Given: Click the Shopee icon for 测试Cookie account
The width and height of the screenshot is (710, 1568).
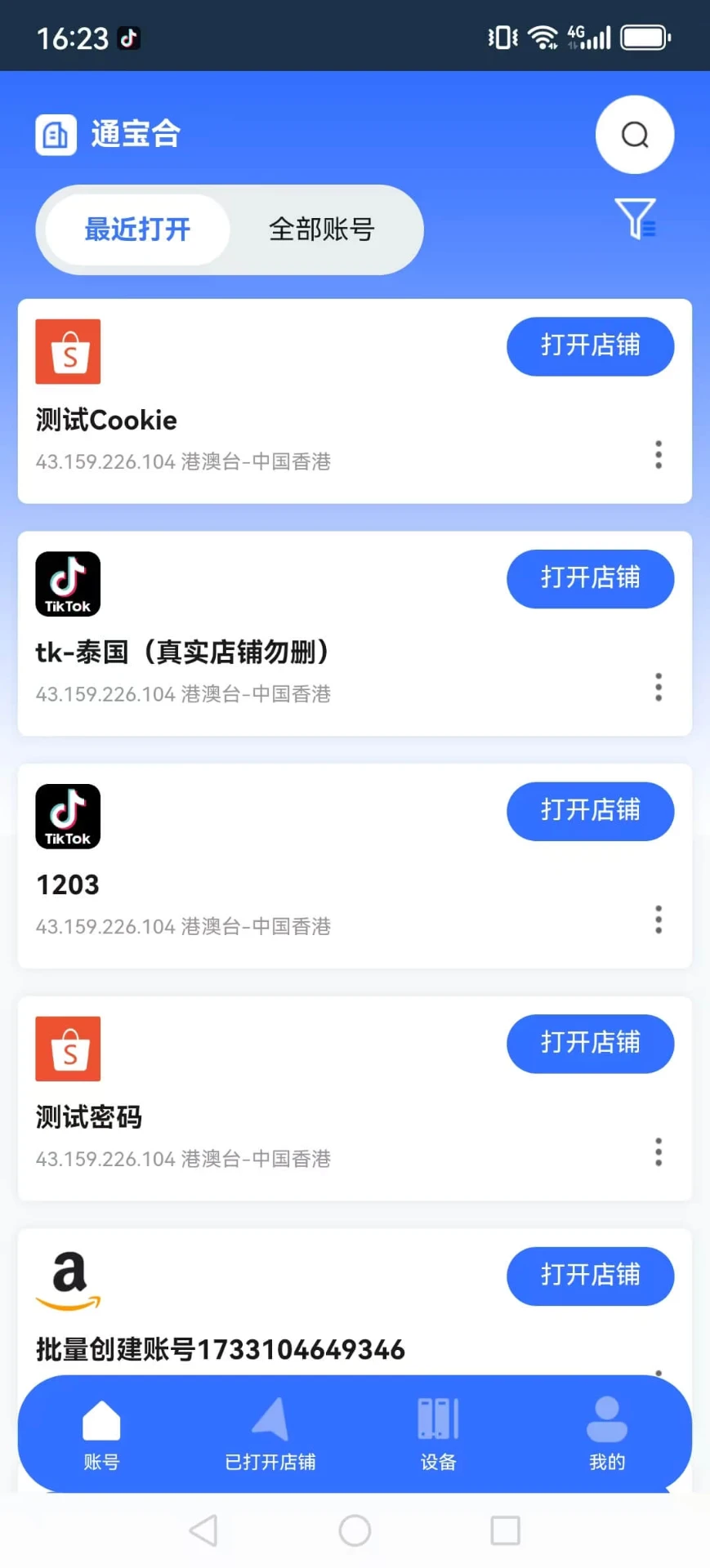Looking at the screenshot, I should 68,351.
